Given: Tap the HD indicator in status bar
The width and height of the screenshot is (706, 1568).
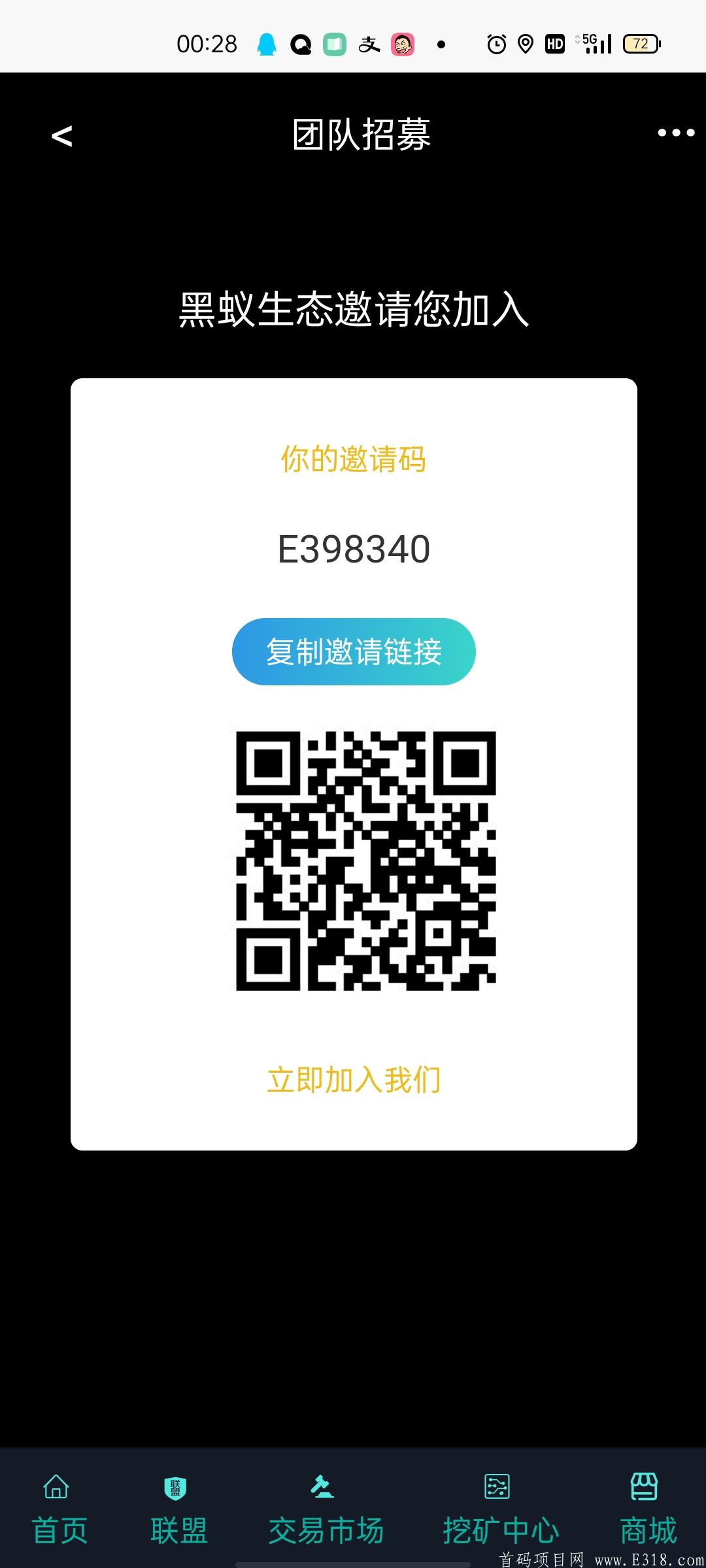Looking at the screenshot, I should click(555, 44).
